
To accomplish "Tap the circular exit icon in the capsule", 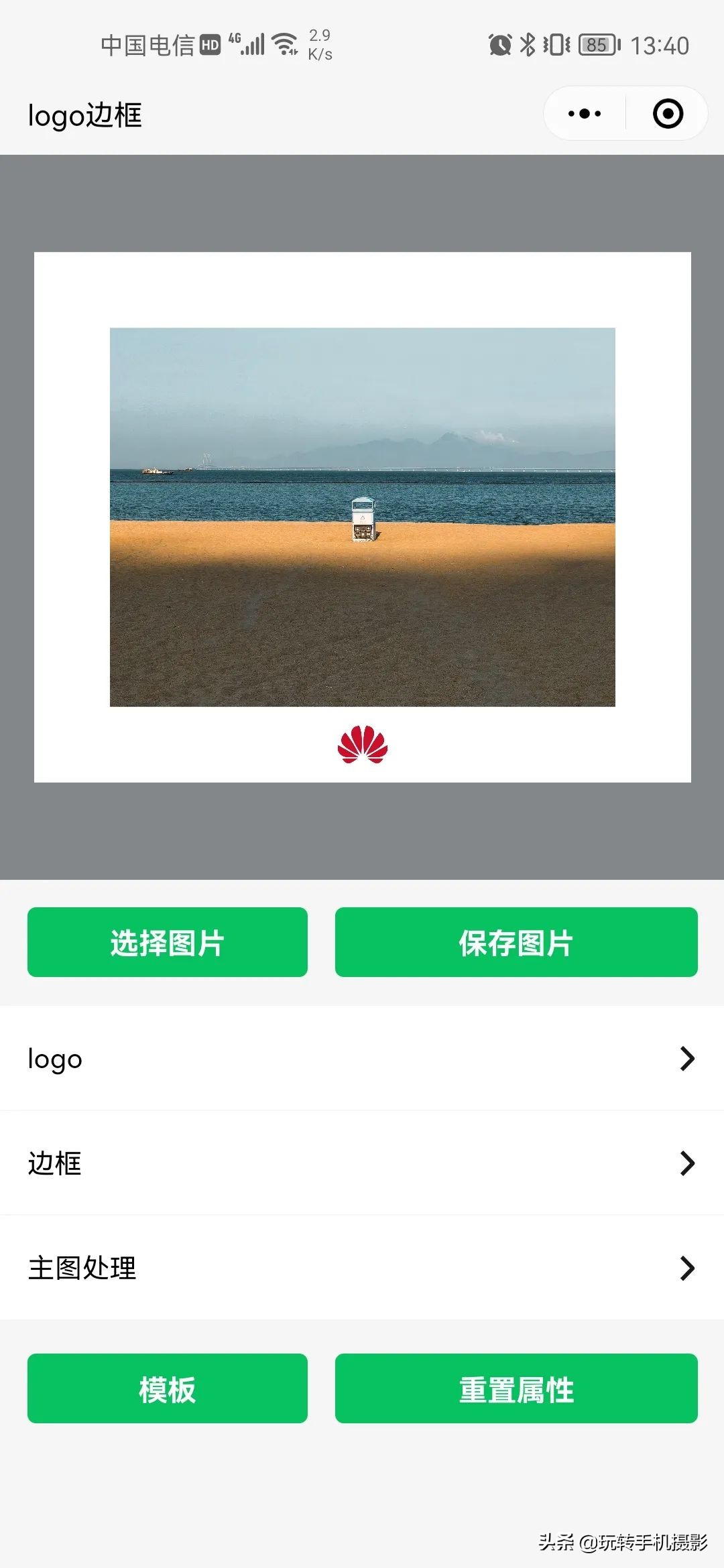I will pos(669,114).
